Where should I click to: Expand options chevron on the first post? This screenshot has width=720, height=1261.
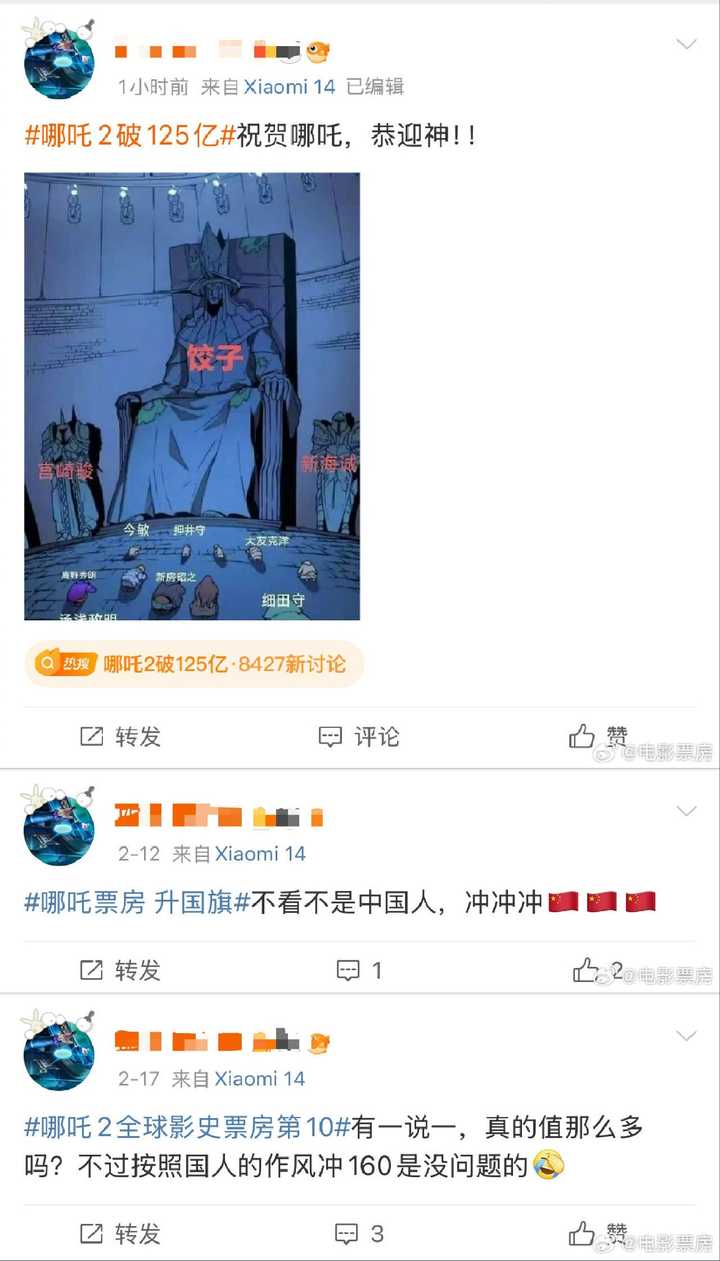click(x=686, y=44)
